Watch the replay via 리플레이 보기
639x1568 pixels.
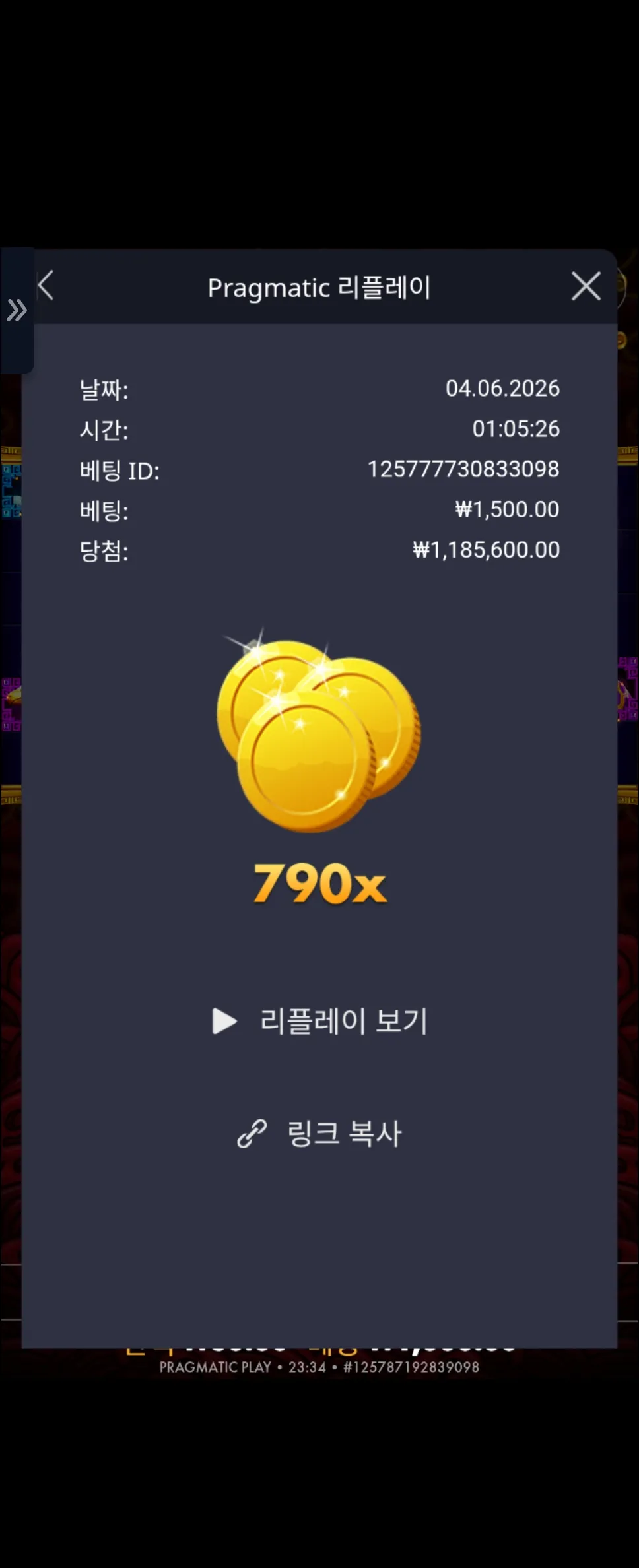point(319,1020)
